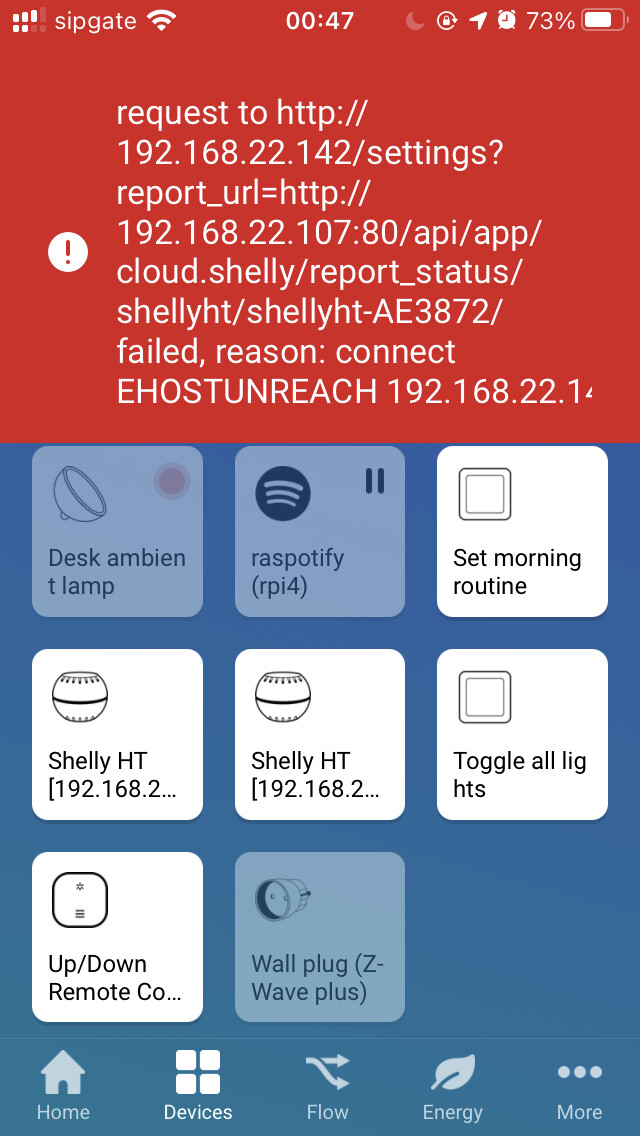
Task: Open the Energy tab
Action: pos(452,1085)
